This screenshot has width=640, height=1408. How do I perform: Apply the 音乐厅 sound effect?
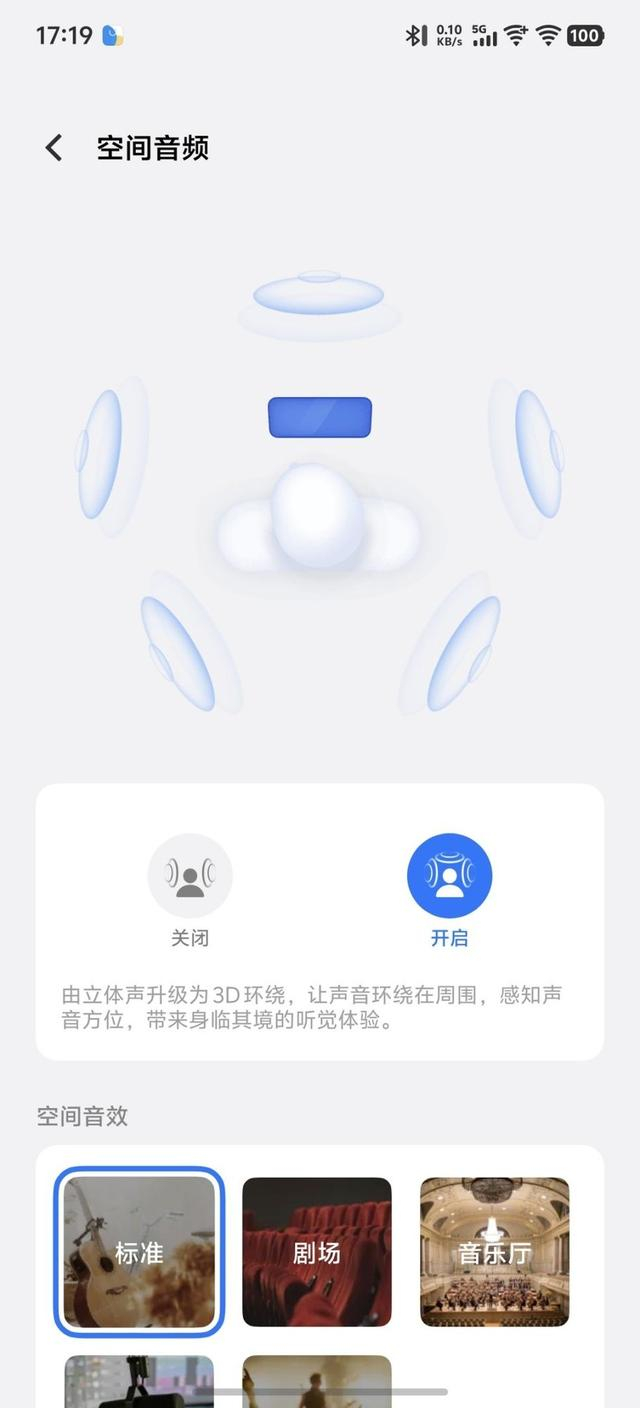point(494,1251)
